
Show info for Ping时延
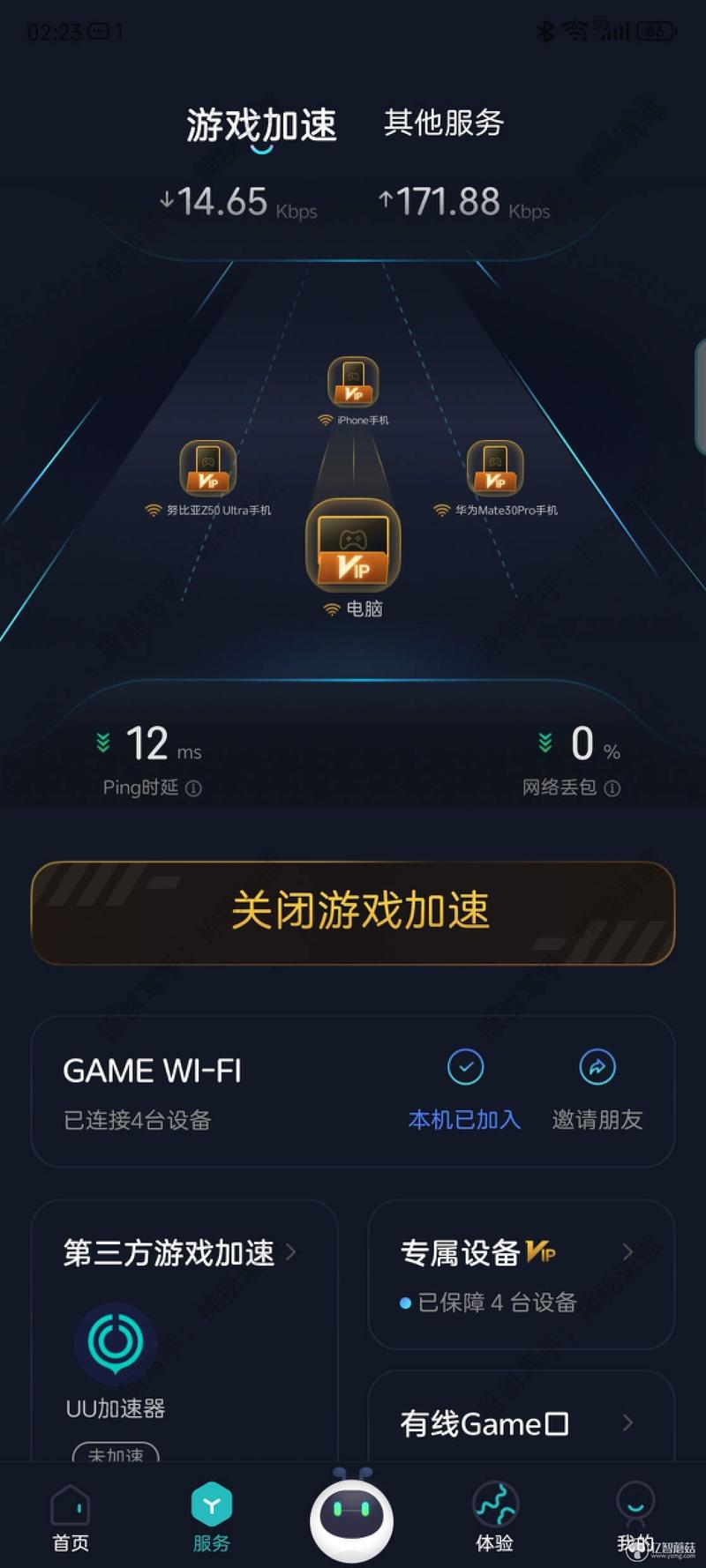coord(193,788)
